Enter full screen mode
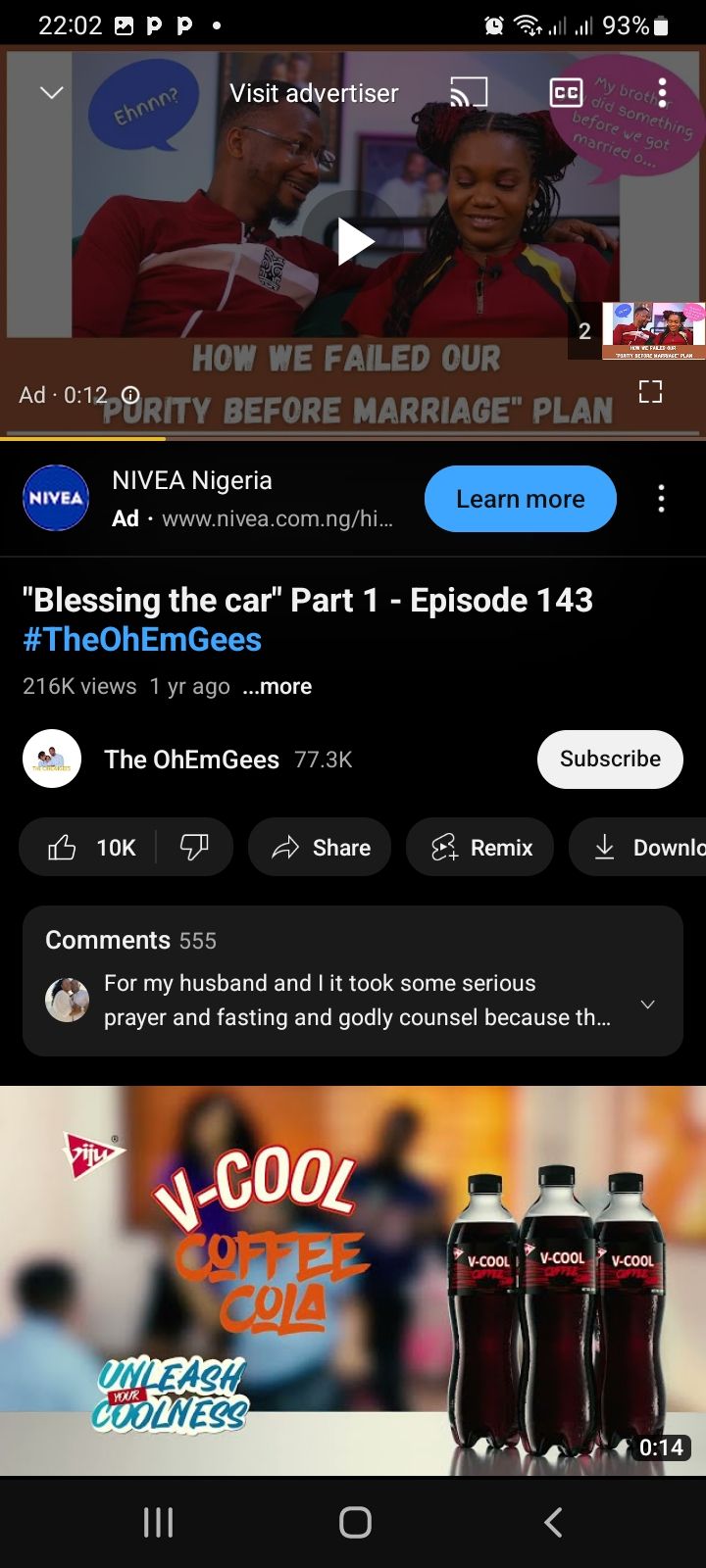The height and width of the screenshot is (1568, 706). pos(650,392)
